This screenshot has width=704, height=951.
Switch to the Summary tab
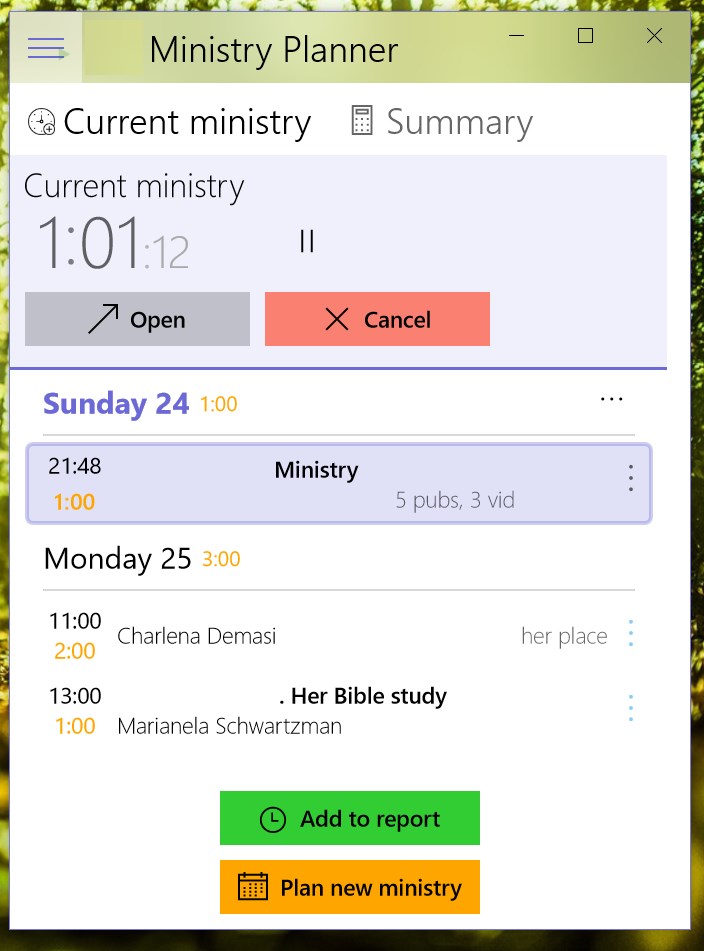click(441, 122)
